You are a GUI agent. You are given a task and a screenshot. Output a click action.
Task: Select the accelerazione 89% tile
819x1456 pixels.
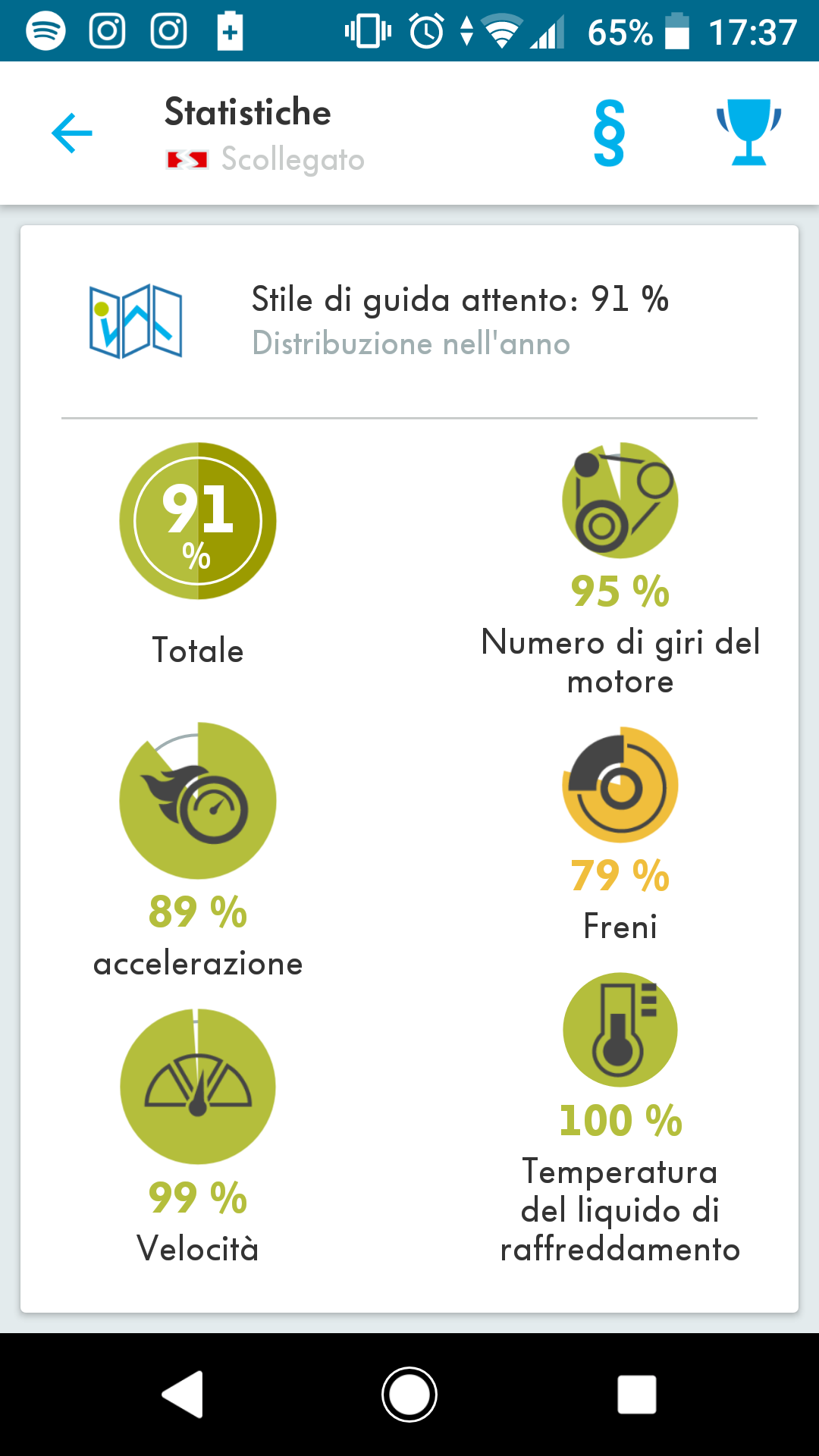tap(198, 851)
